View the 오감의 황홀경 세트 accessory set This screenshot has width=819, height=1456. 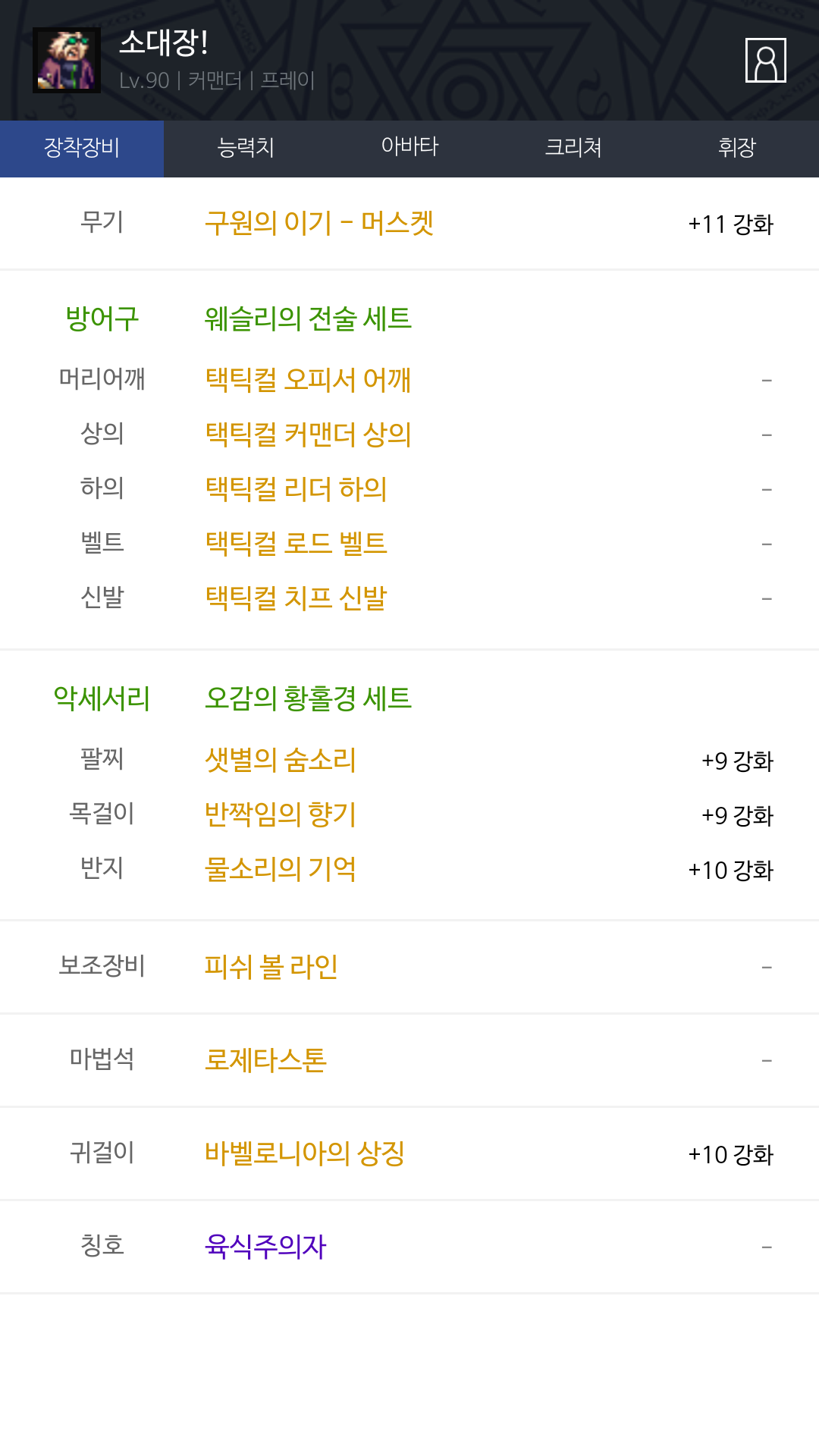308,698
